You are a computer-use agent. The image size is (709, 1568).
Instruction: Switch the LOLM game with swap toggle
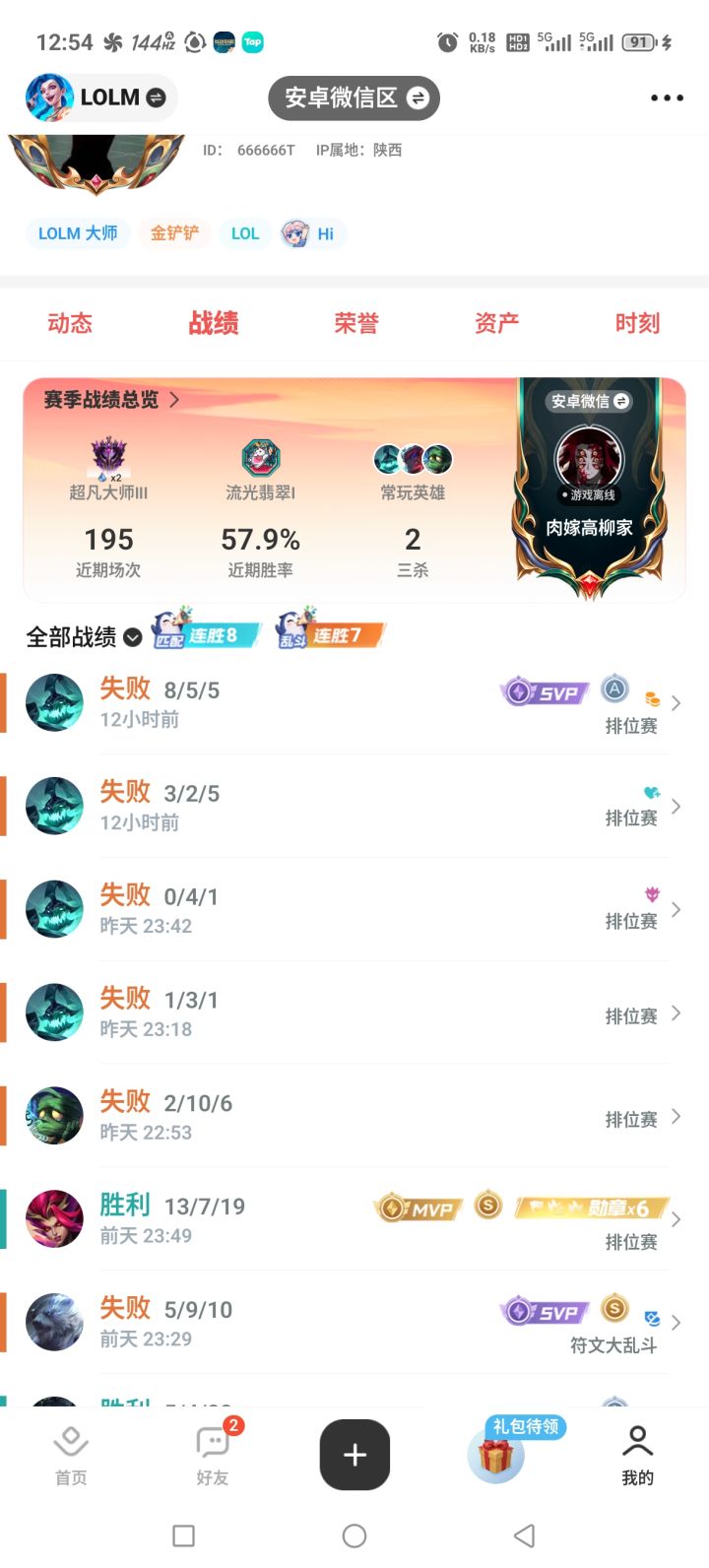153,98
